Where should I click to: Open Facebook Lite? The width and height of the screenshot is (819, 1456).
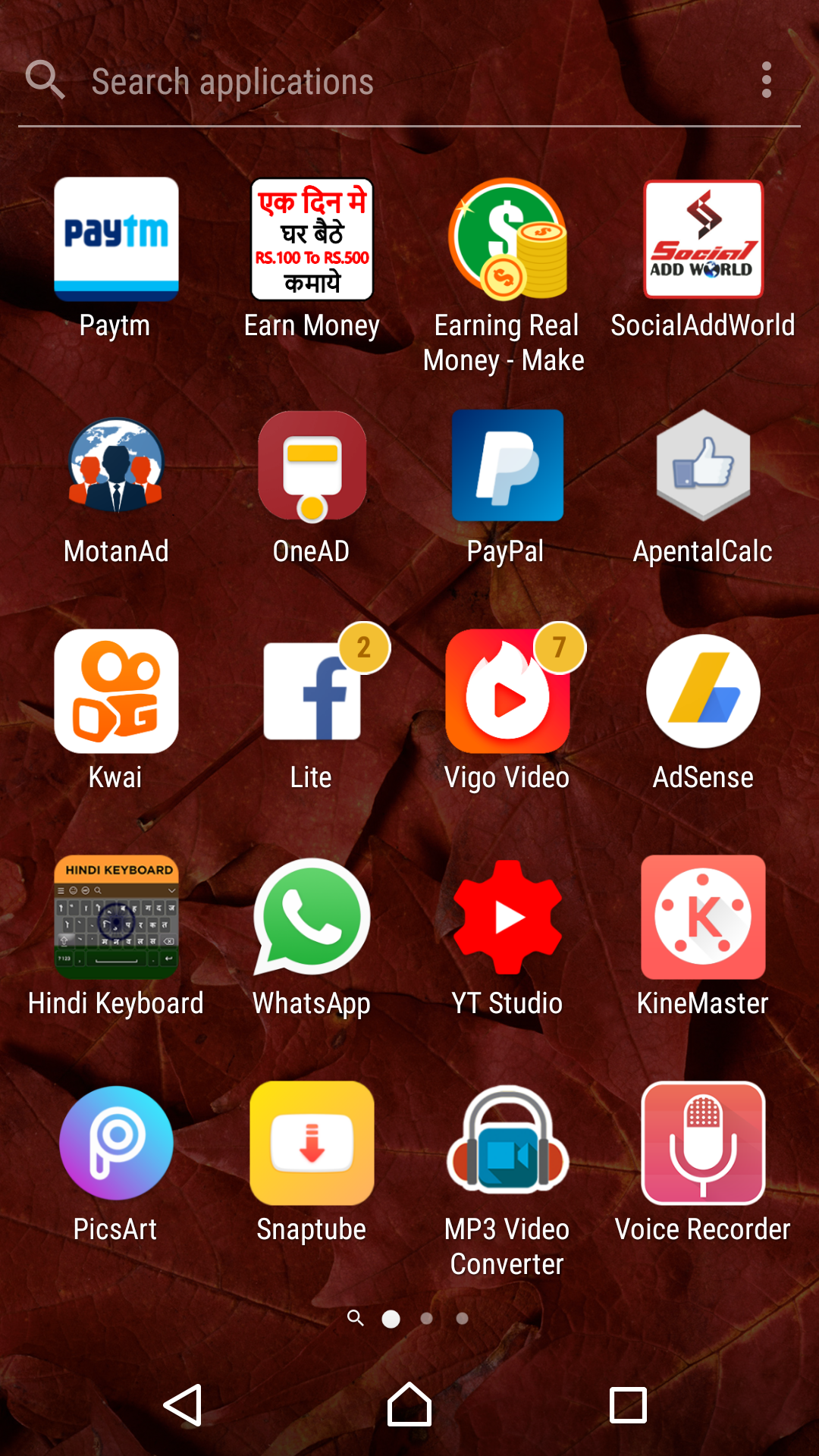coord(312,691)
